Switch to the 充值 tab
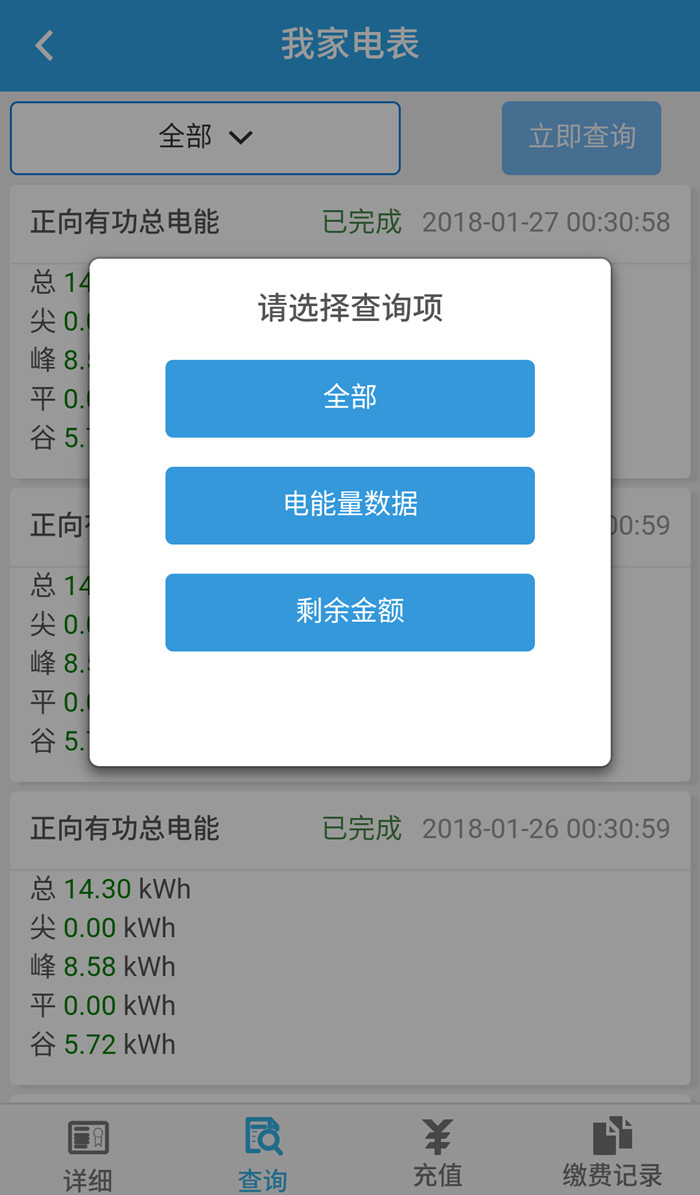The width and height of the screenshot is (700, 1195). click(x=438, y=1154)
